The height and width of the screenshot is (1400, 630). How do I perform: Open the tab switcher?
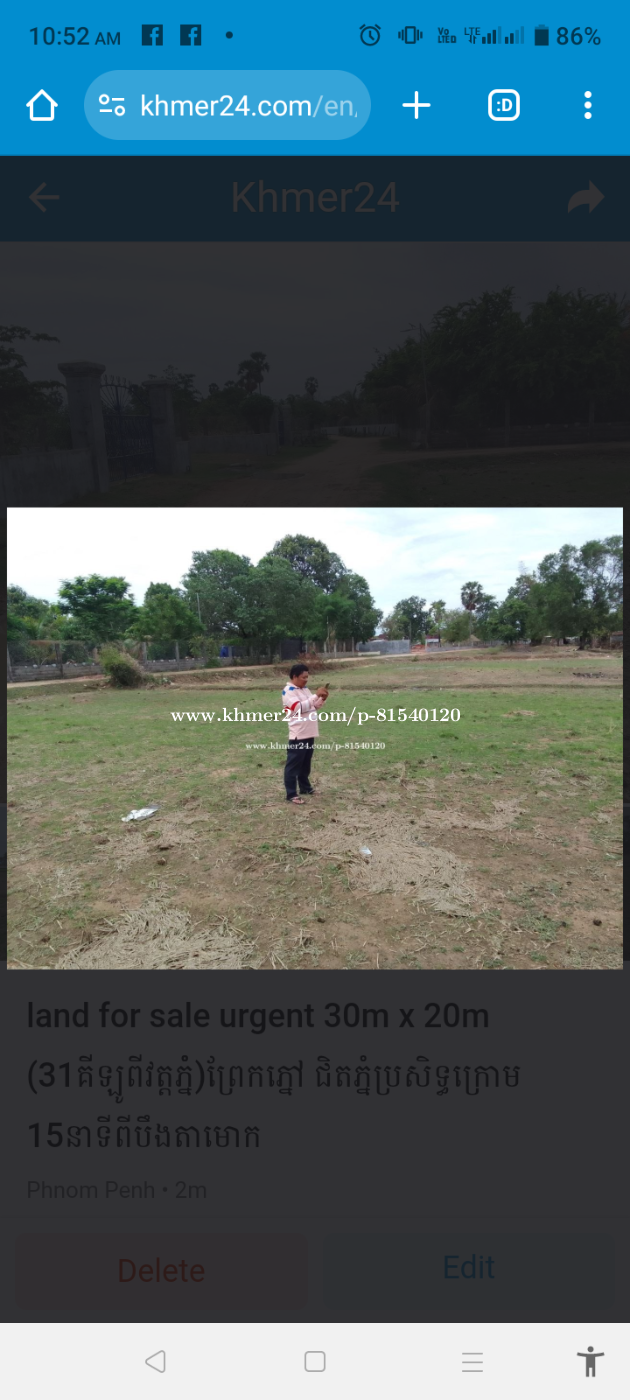504,105
